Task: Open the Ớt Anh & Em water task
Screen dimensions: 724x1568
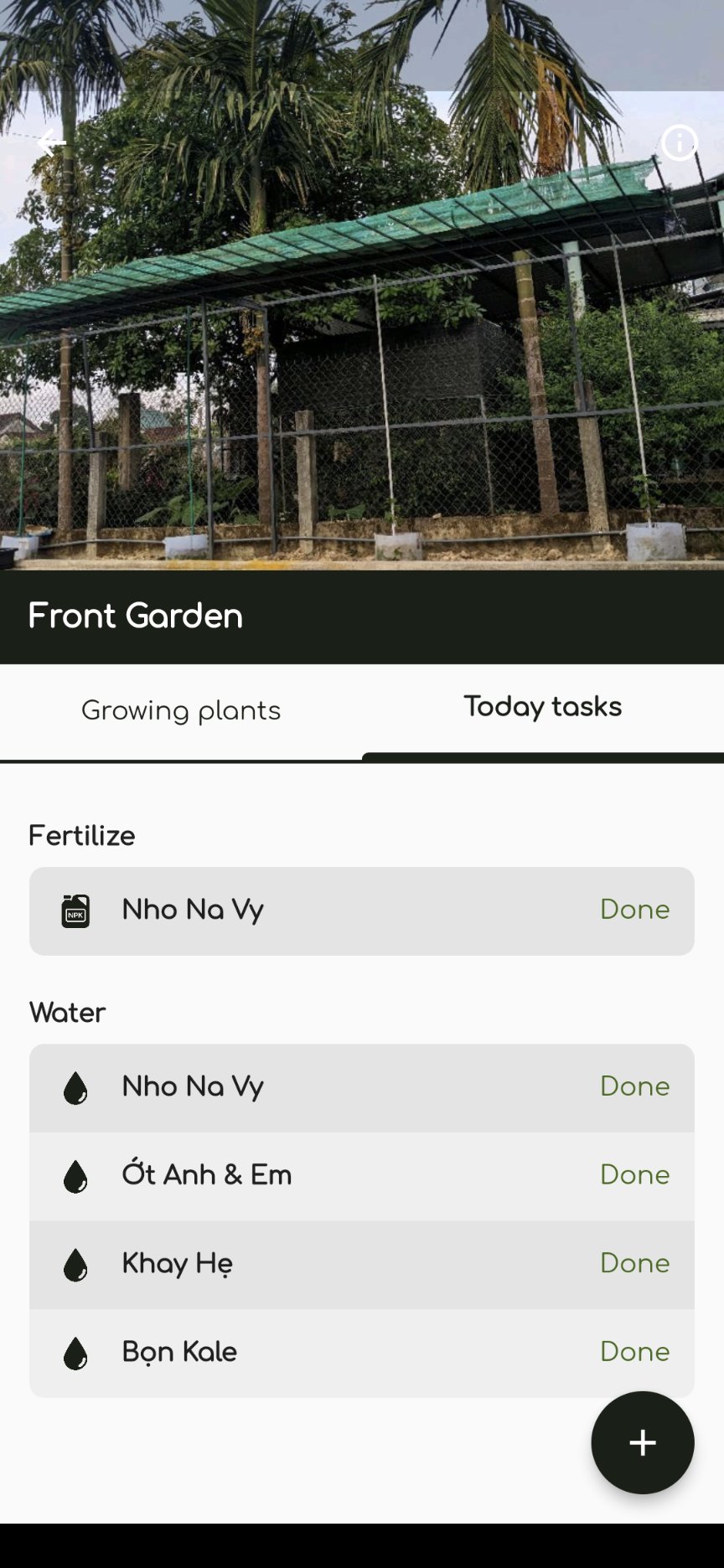Action: pyautogui.click(x=362, y=1176)
